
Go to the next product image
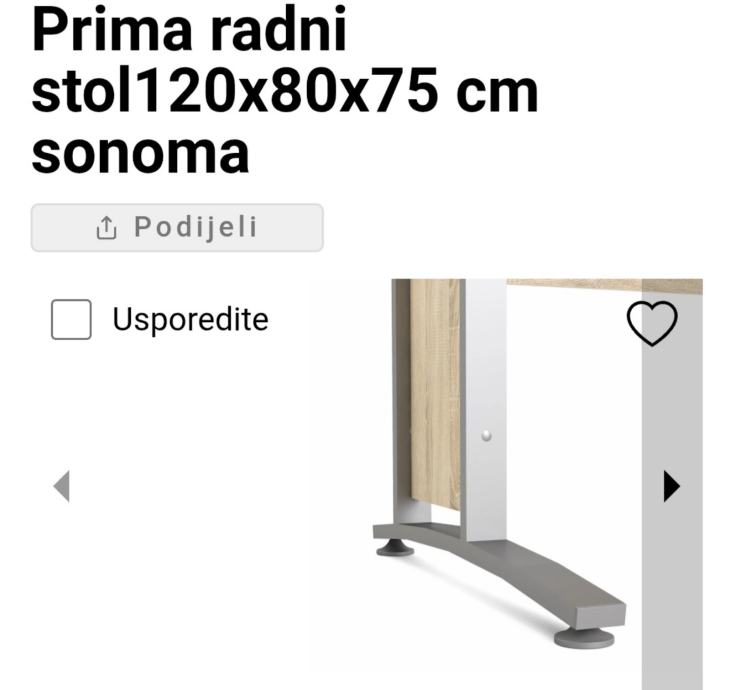671,486
